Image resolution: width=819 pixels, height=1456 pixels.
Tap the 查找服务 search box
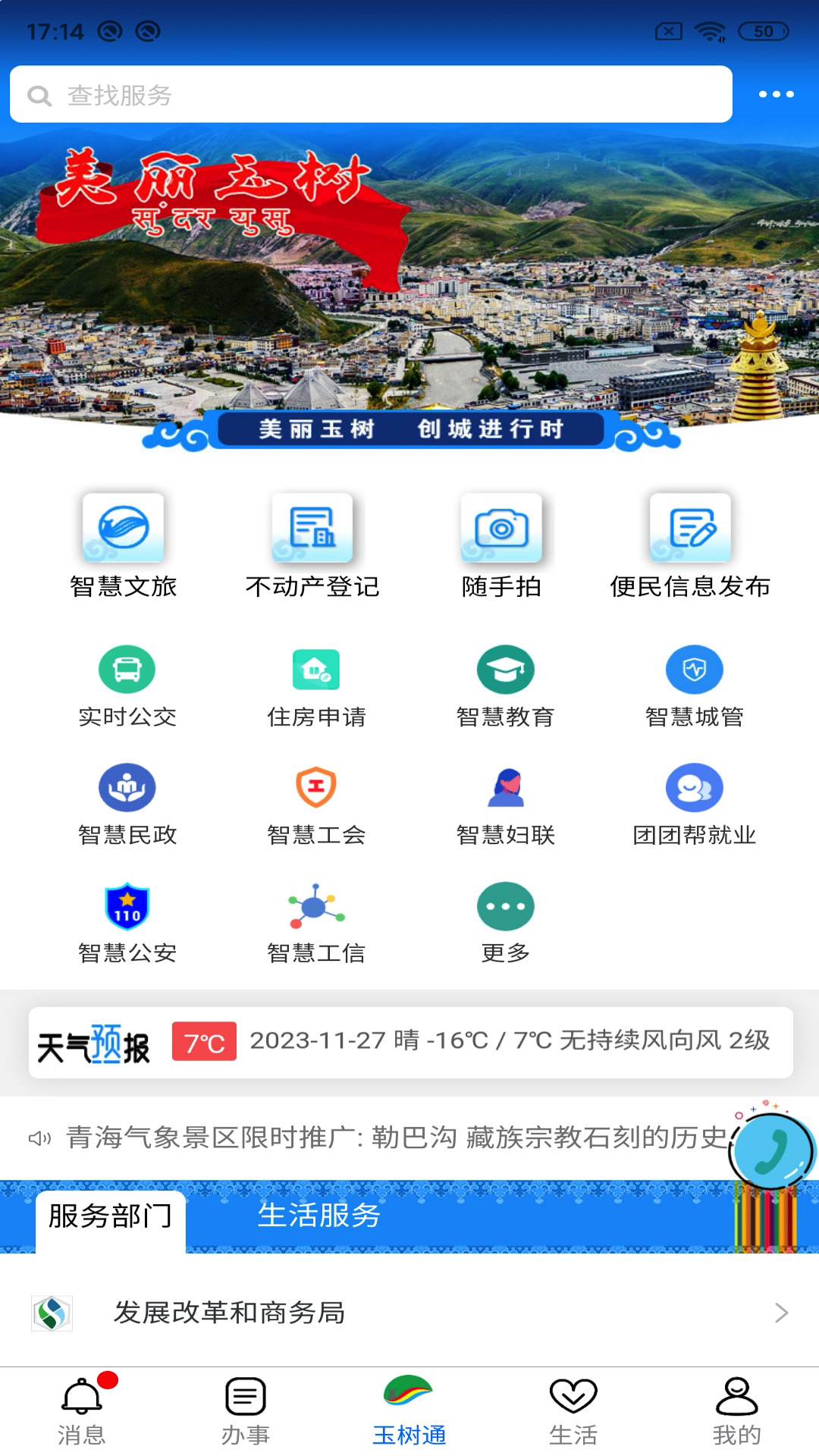click(371, 95)
